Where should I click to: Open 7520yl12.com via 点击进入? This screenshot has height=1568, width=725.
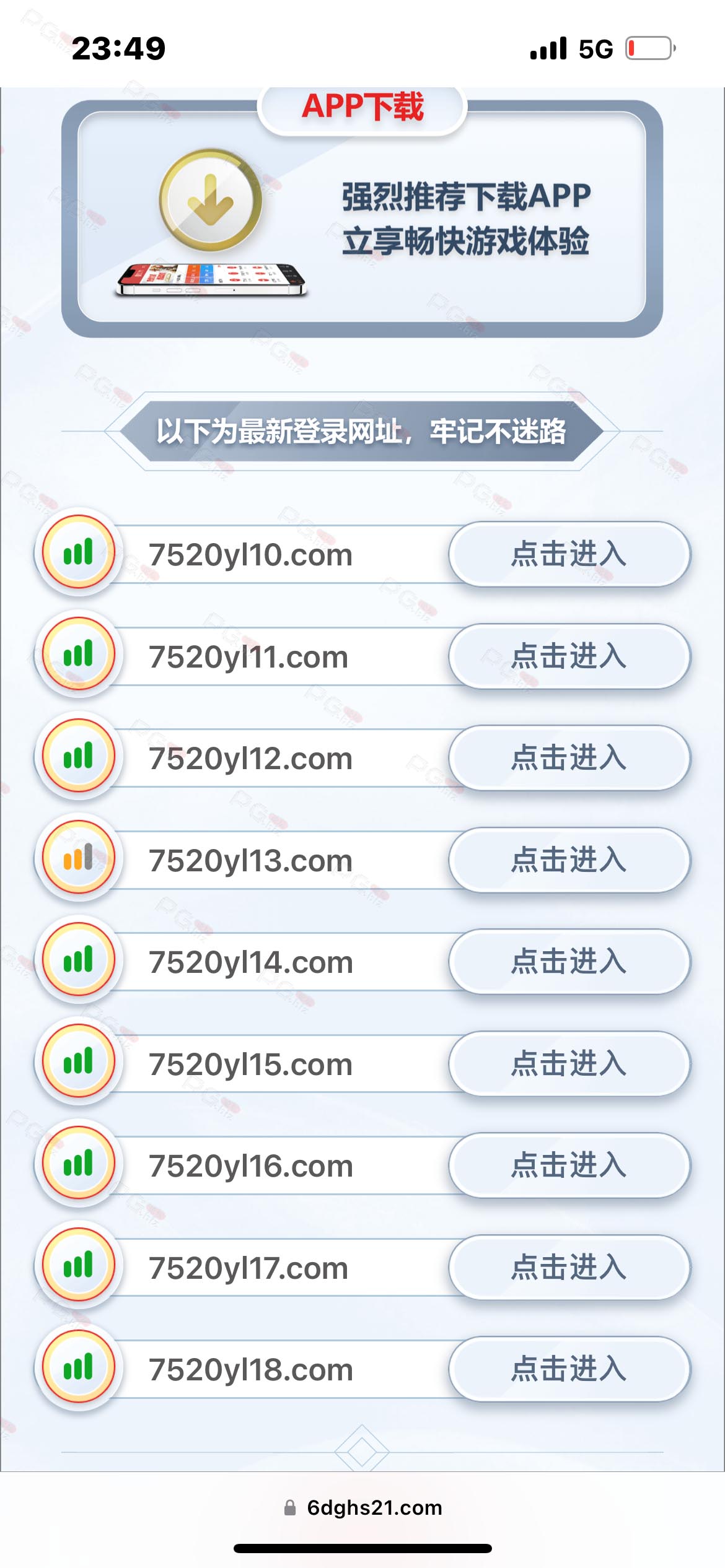click(x=569, y=757)
